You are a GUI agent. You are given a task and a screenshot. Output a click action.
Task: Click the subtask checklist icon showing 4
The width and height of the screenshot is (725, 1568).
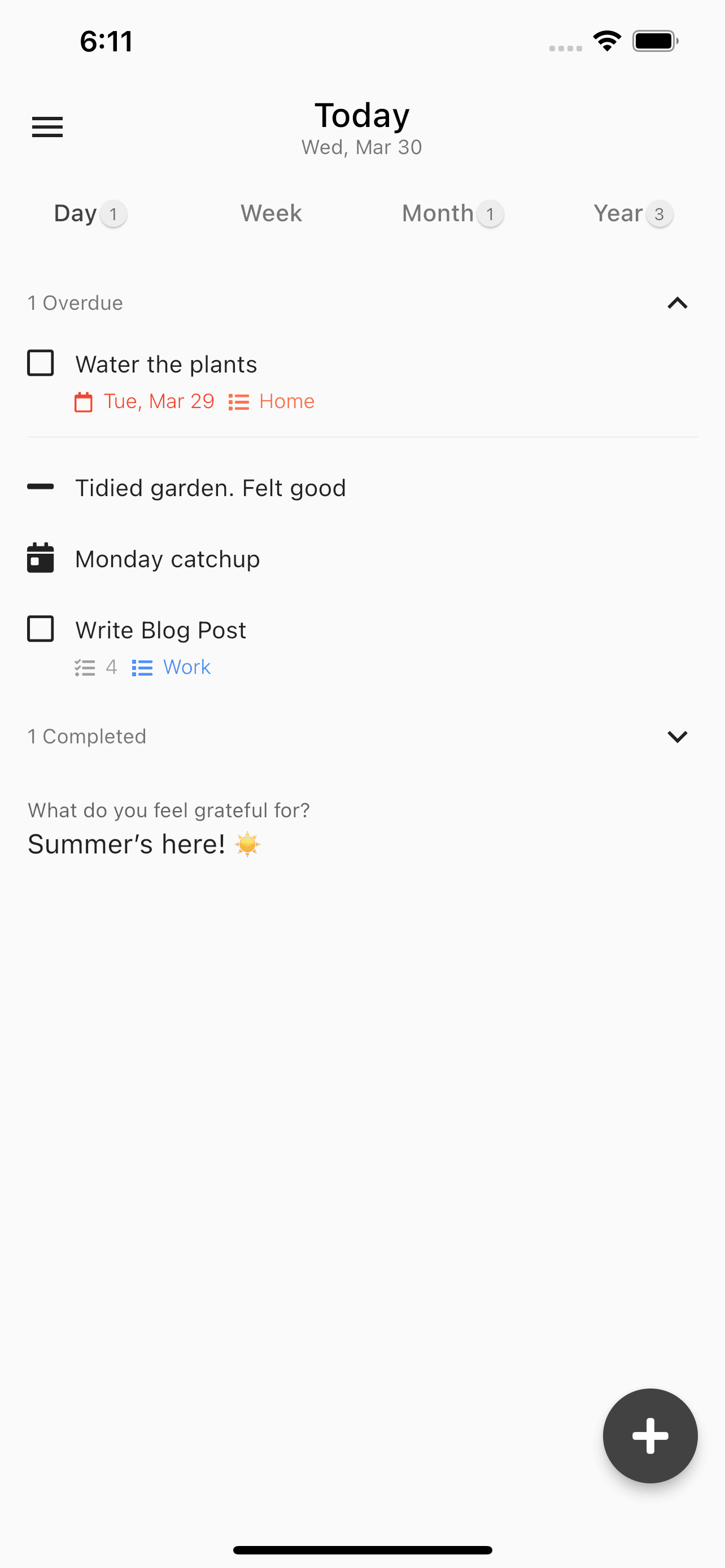point(85,667)
